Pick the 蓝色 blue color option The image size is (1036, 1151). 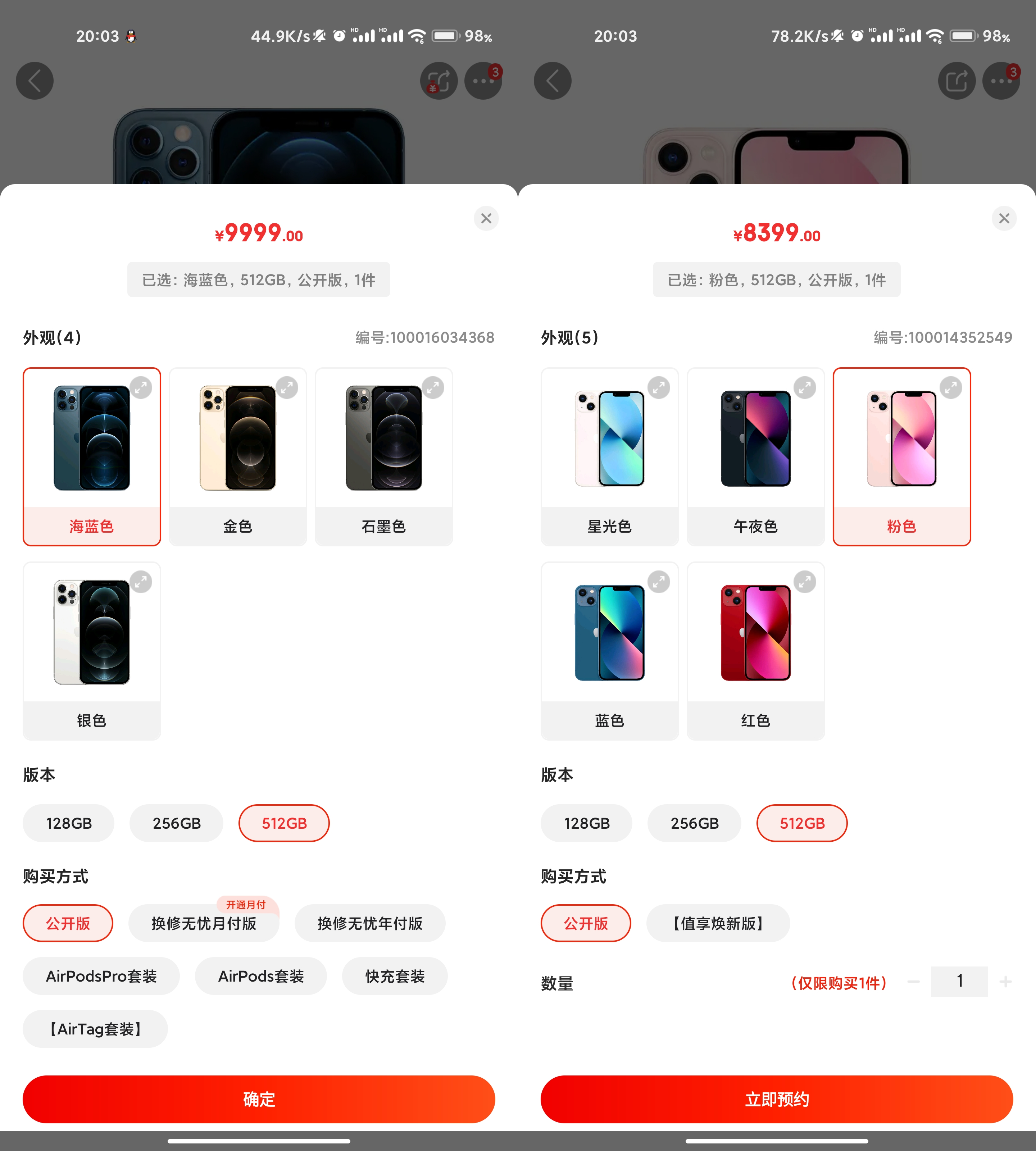pyautogui.click(x=609, y=650)
